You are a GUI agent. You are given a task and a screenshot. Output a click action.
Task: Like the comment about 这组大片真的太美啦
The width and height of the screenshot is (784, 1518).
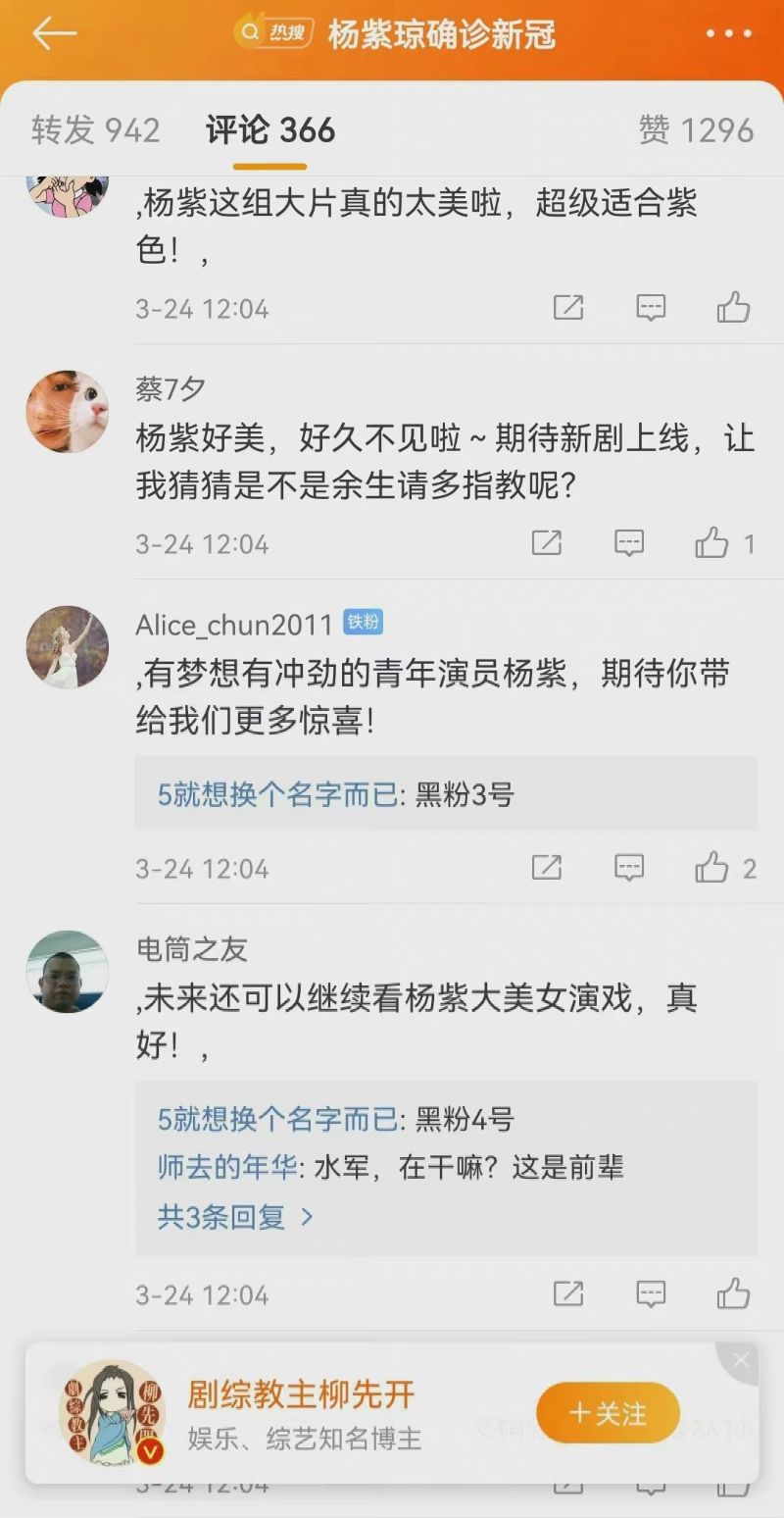(733, 308)
